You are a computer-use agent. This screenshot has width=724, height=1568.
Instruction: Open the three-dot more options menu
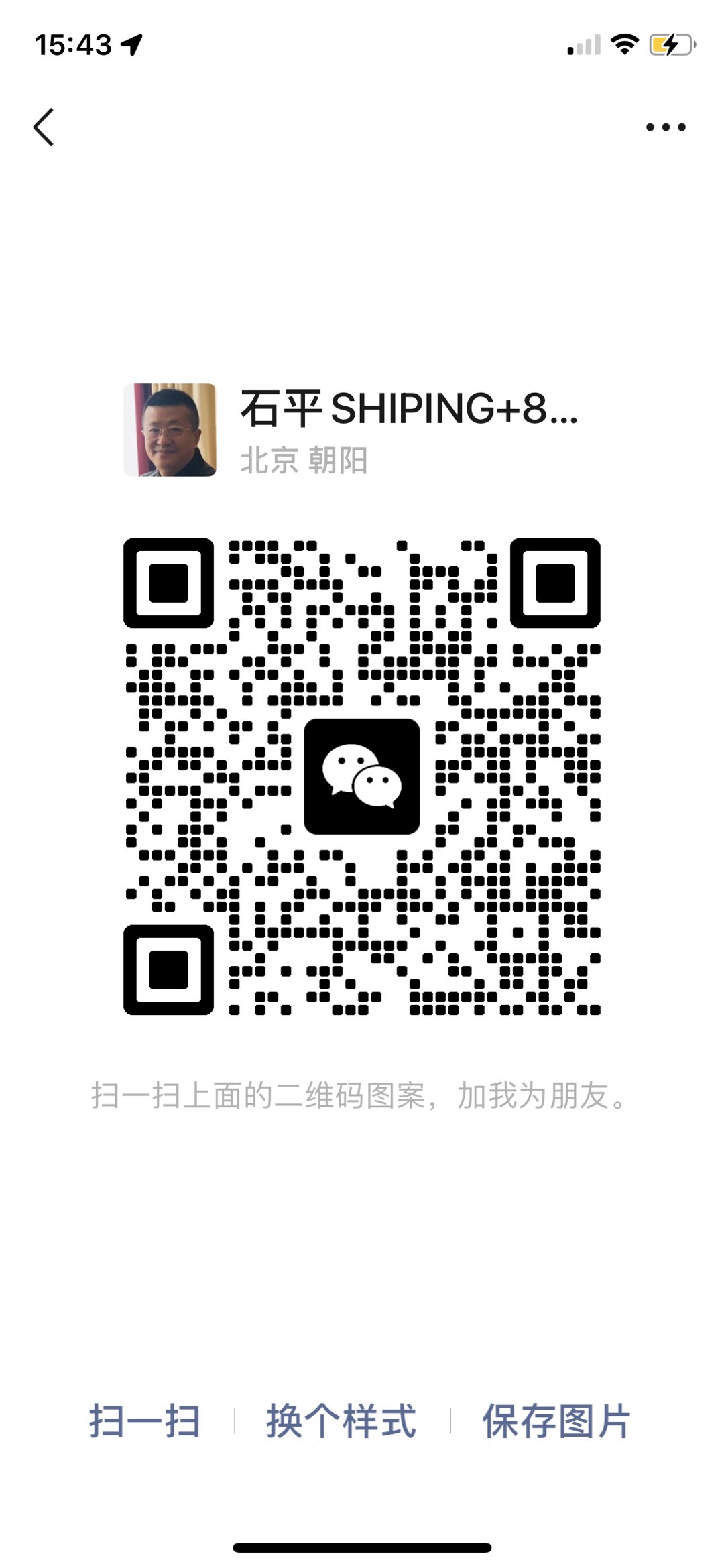(x=665, y=127)
